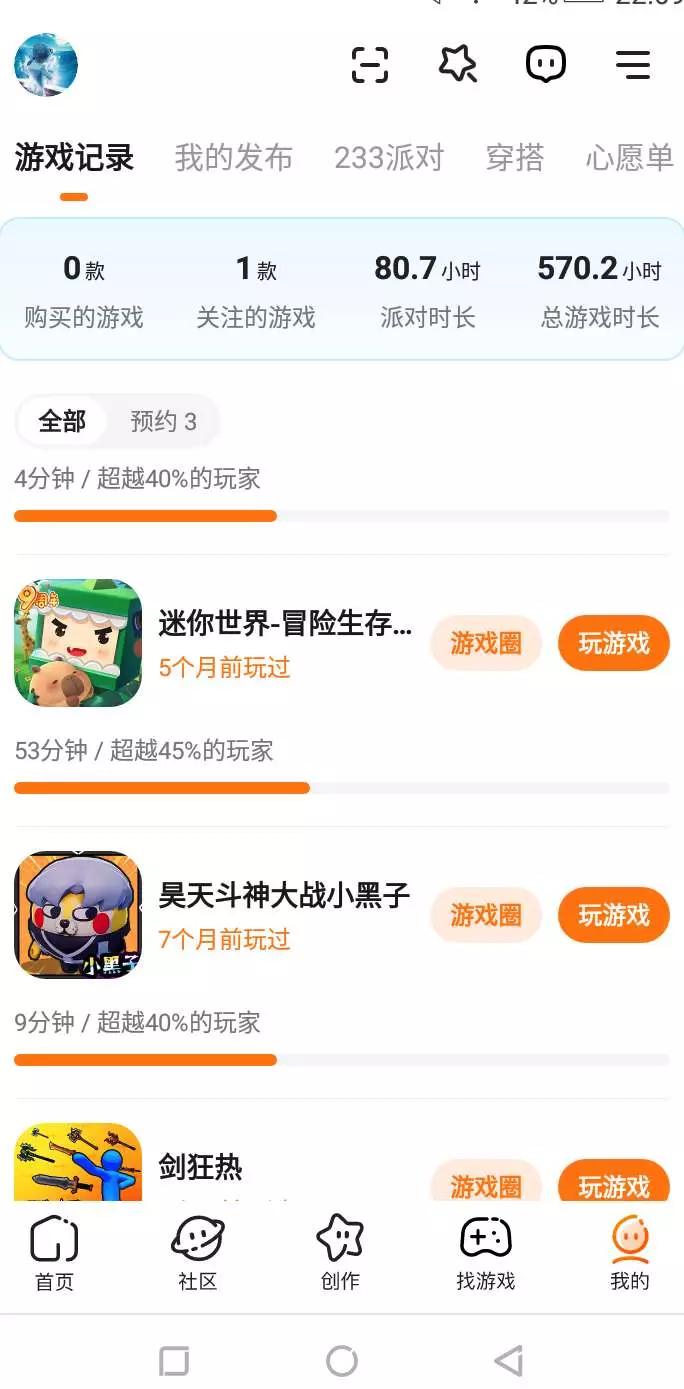Switch to the 穿搭 tab

[x=515, y=158]
